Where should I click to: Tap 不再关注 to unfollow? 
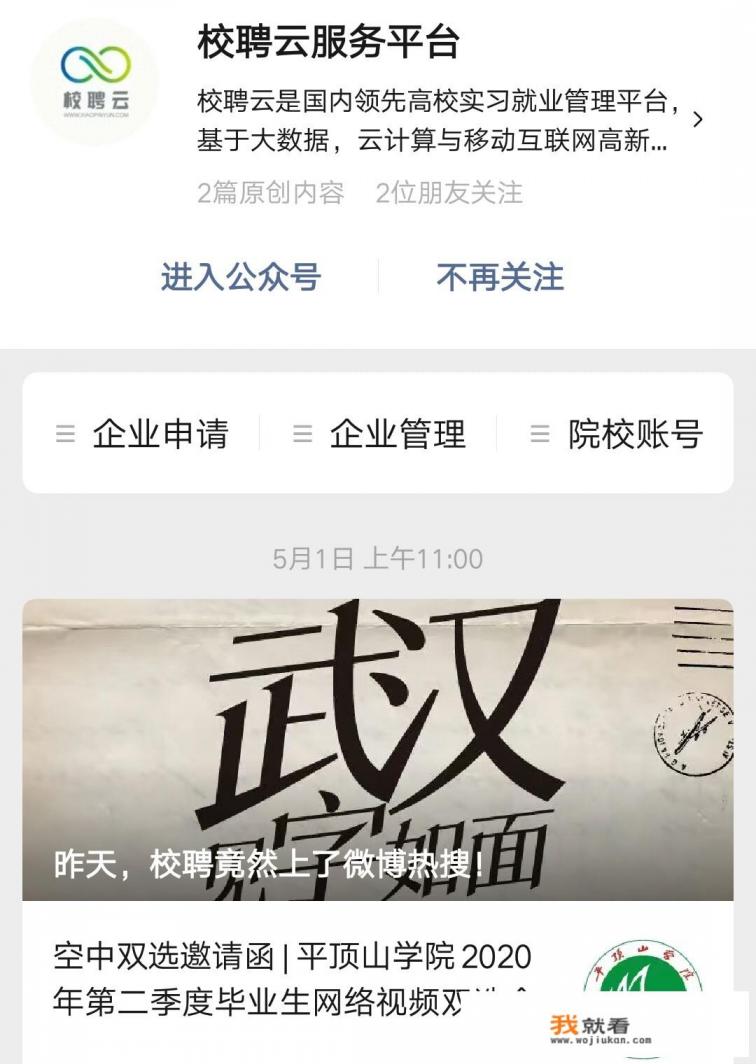[500, 277]
